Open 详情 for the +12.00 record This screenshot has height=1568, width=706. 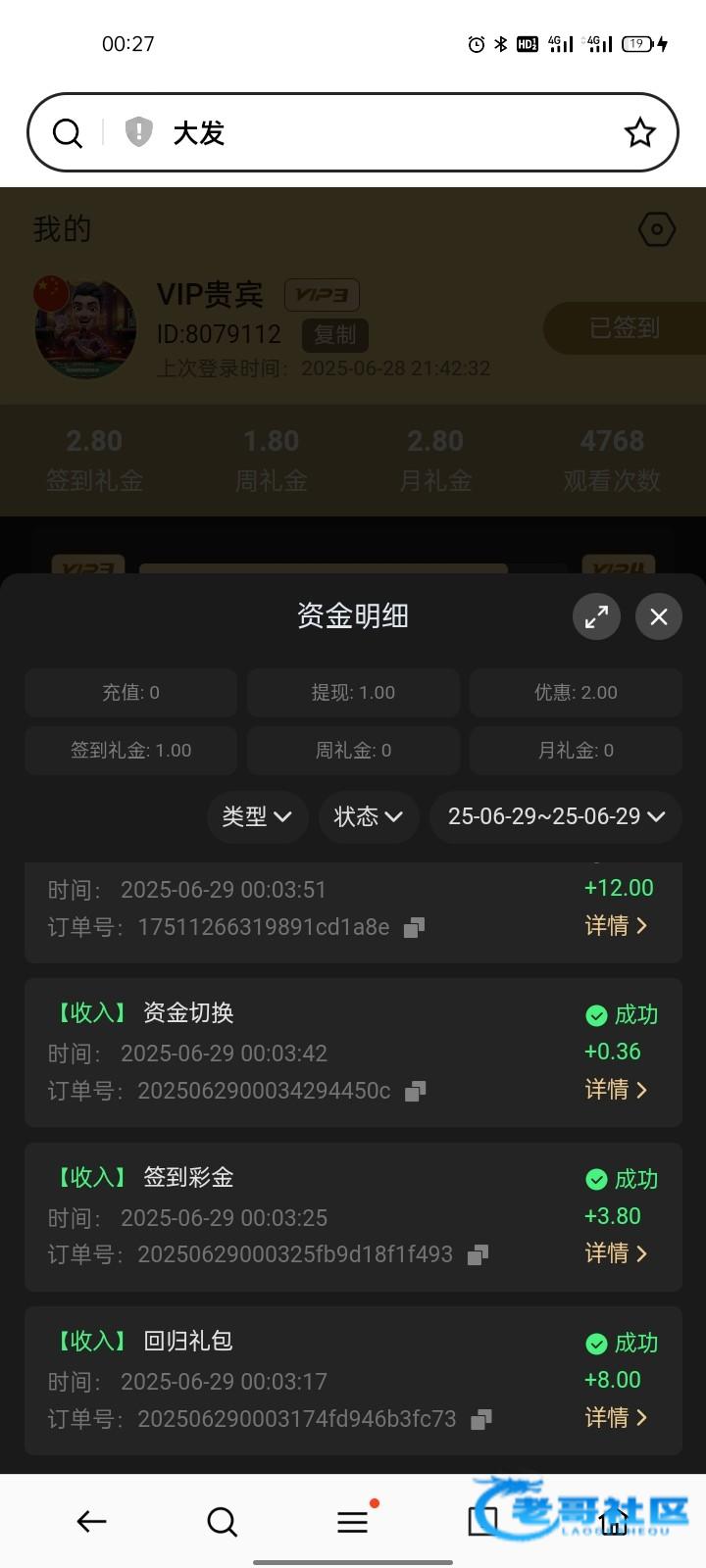(616, 925)
